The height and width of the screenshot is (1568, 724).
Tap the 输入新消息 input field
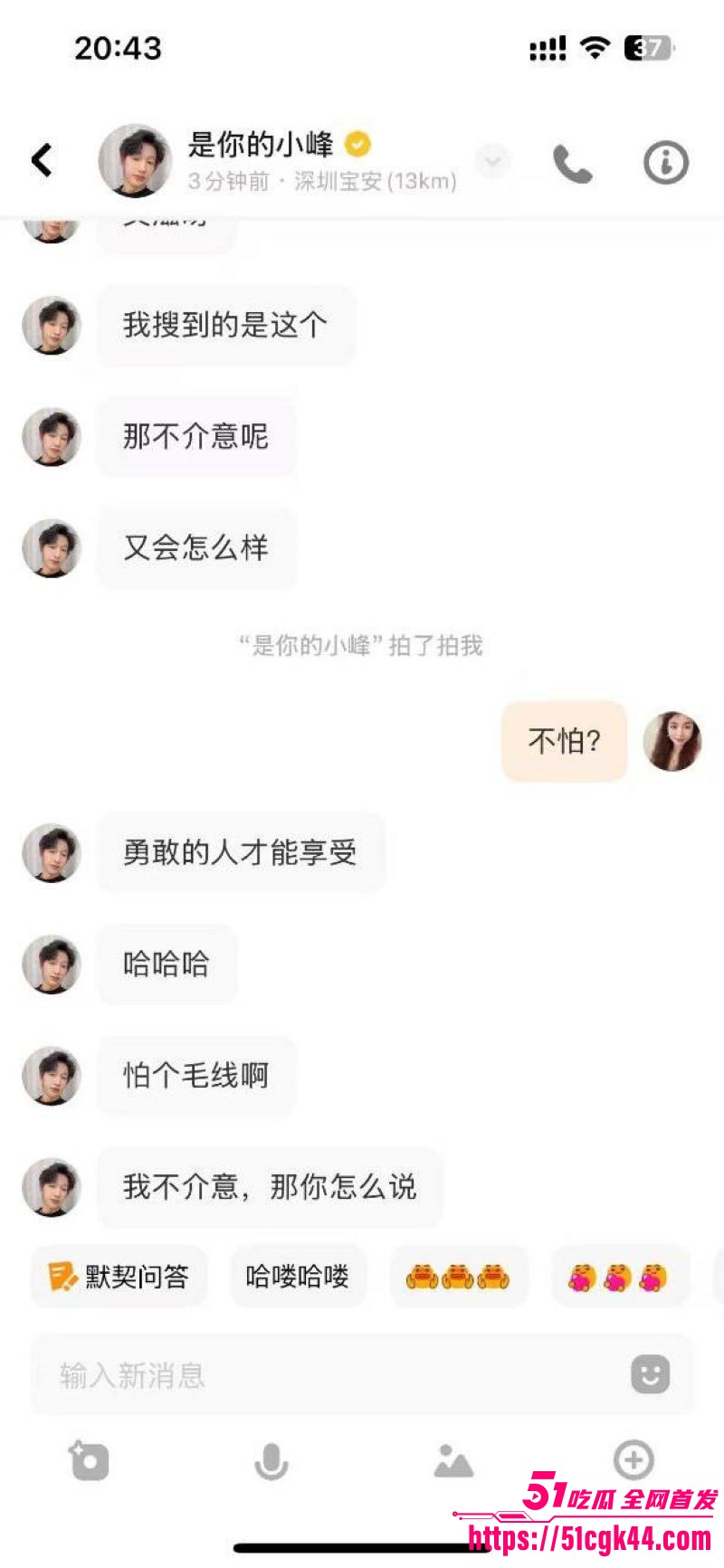[x=271, y=1374]
